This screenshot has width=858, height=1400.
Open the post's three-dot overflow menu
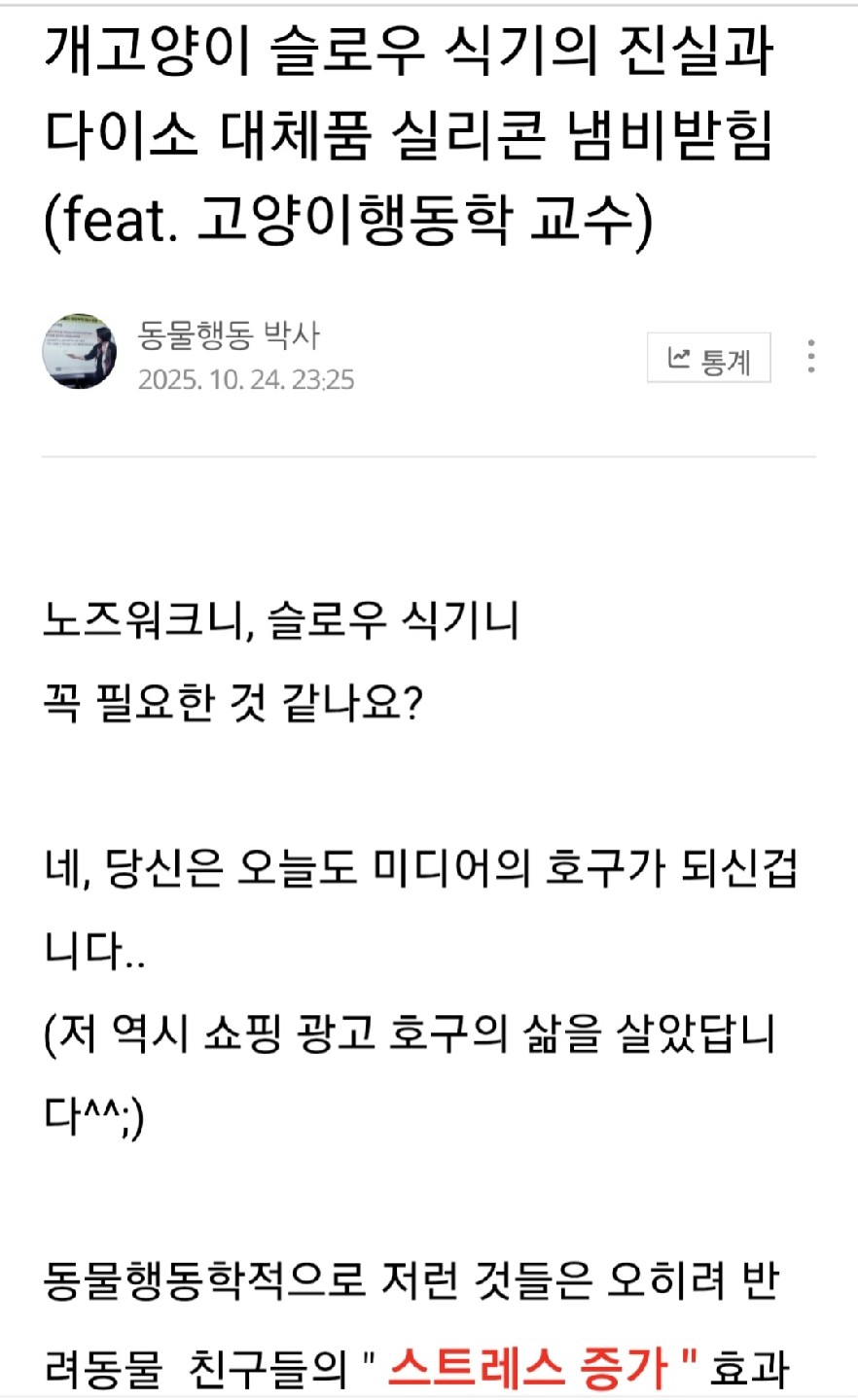[810, 357]
